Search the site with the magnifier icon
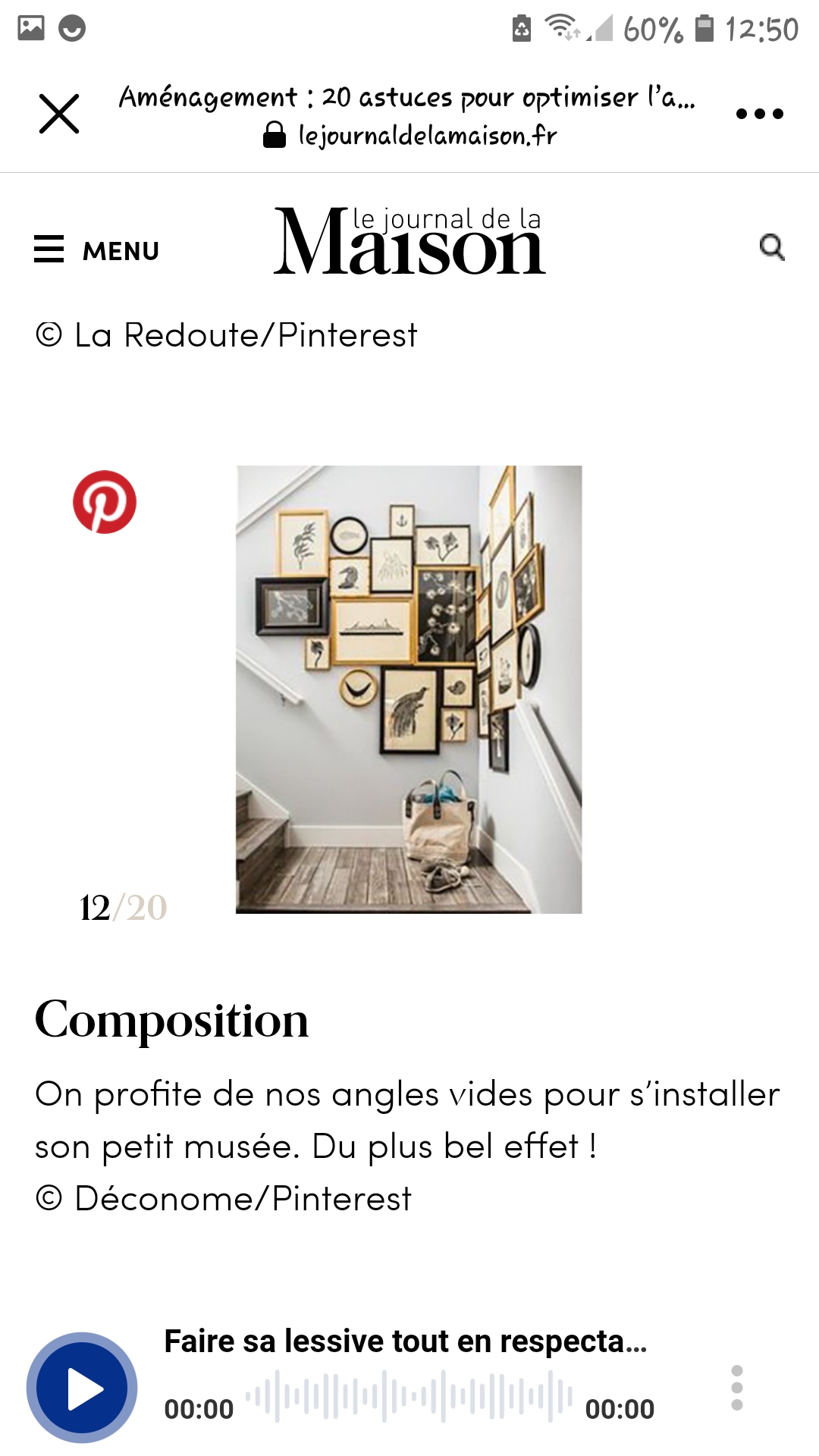The width and height of the screenshot is (819, 1456). [x=771, y=247]
